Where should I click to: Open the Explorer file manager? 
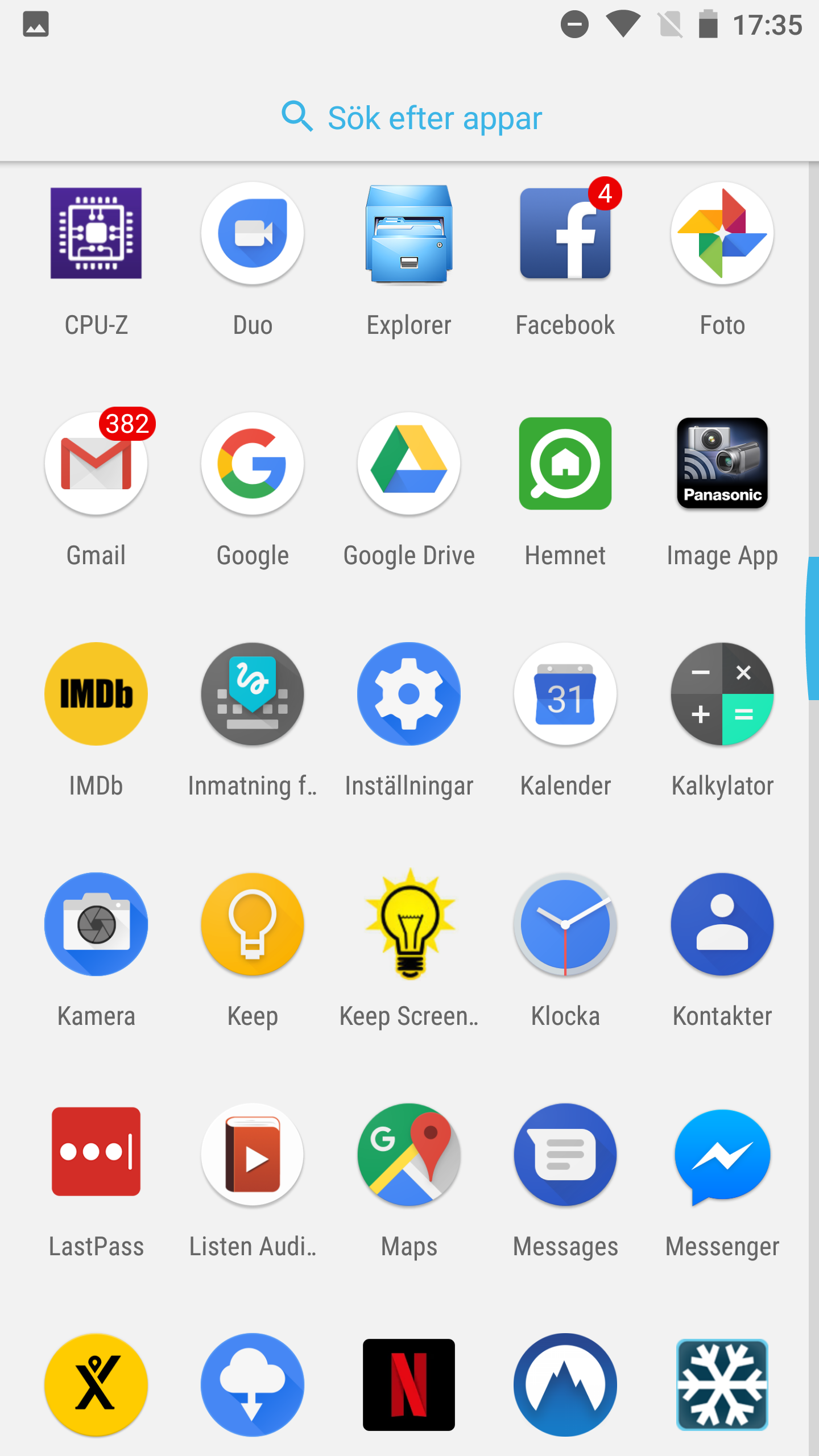(409, 233)
